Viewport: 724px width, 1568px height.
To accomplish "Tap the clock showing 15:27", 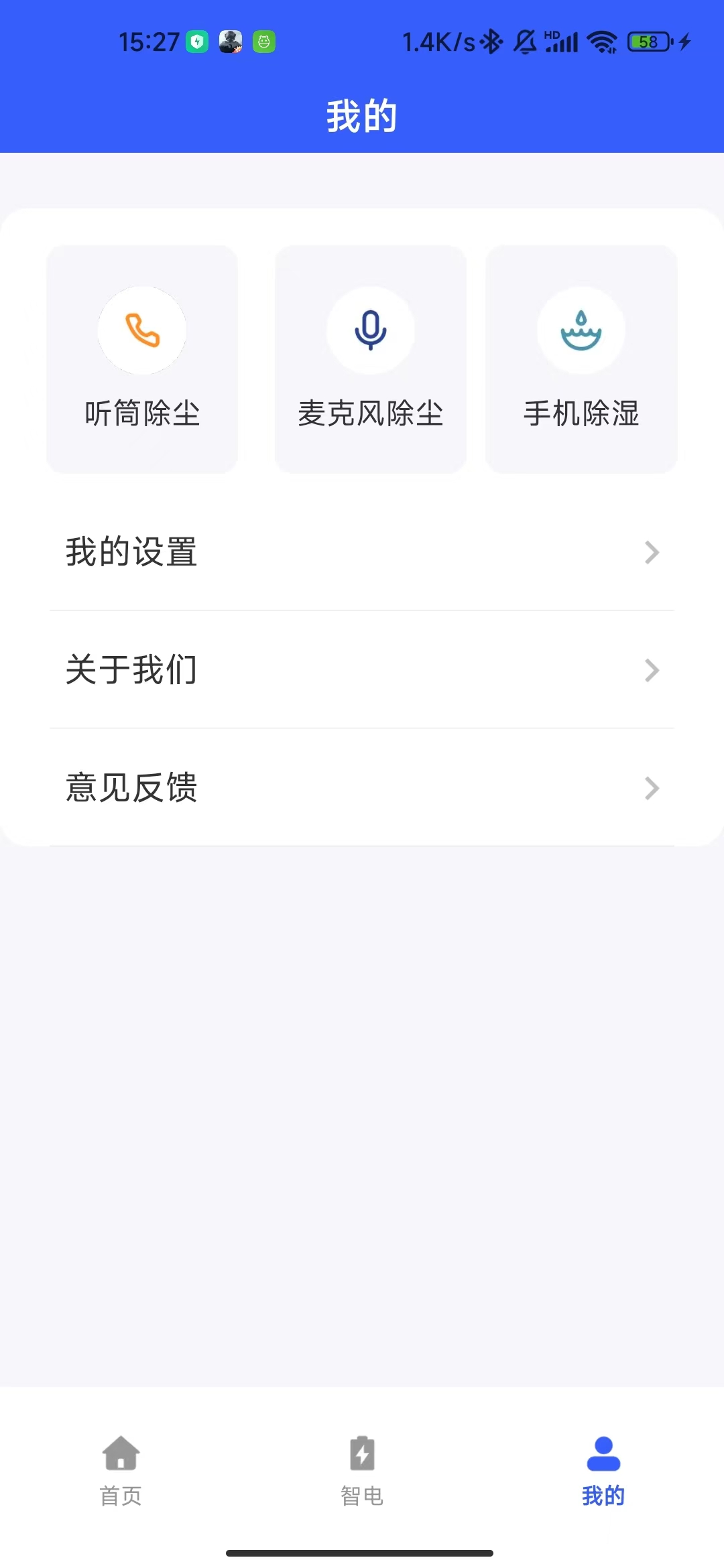I will coord(150,42).
